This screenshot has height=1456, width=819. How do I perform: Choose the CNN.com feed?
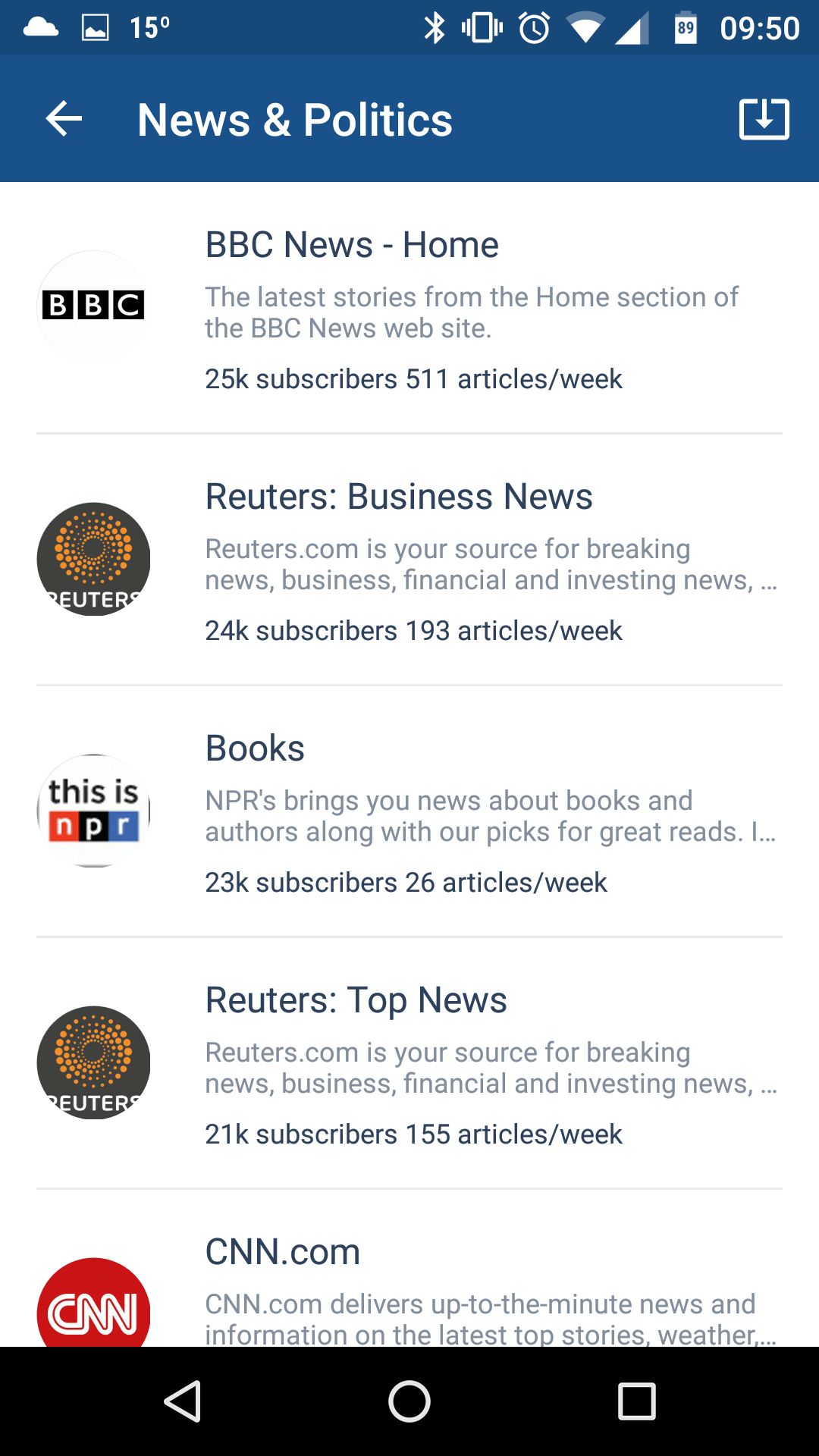tap(409, 1269)
